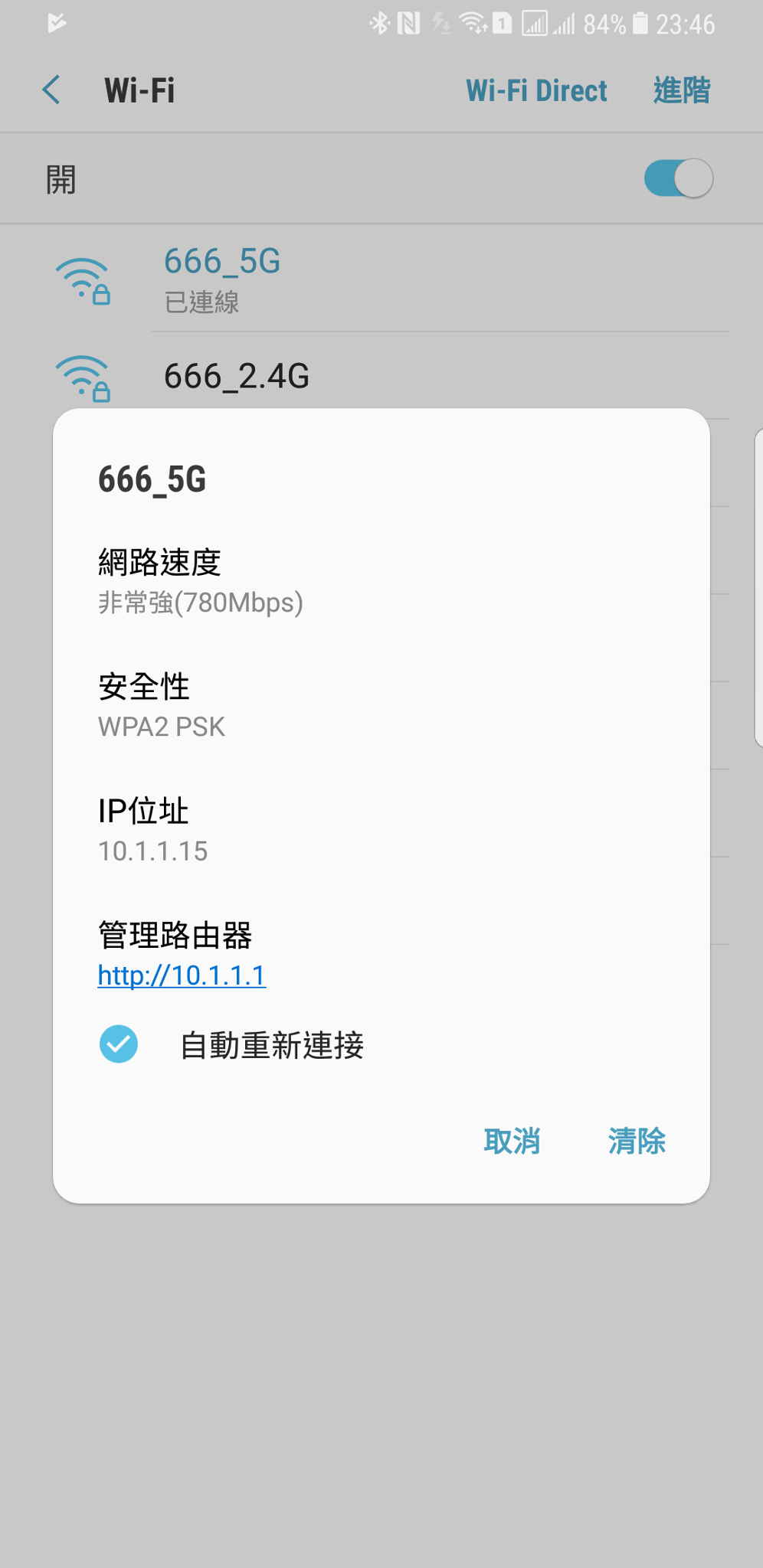
Task: Tap 清除 to forget the 666_5G network
Action: click(637, 1141)
